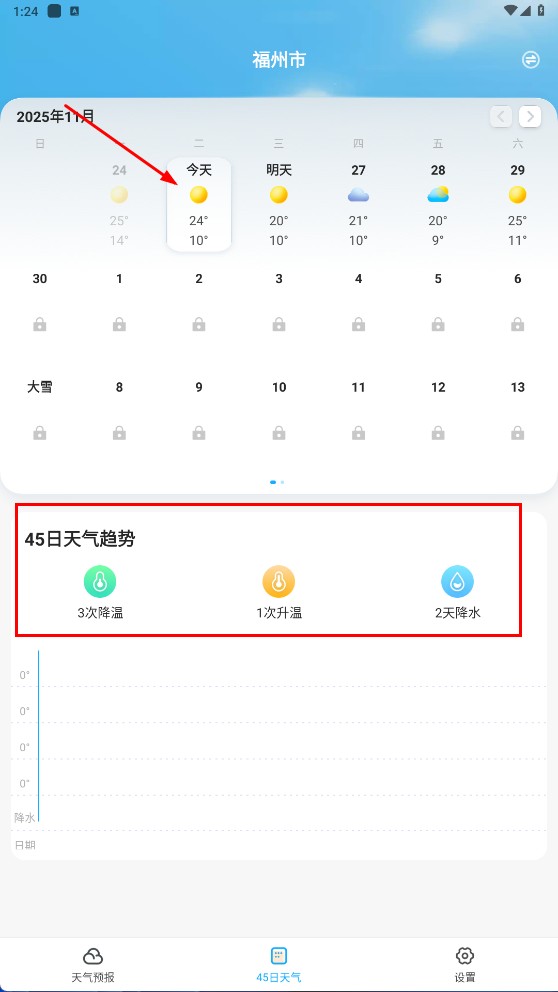Go to the next month arrow
This screenshot has width=558, height=992.
530,116
